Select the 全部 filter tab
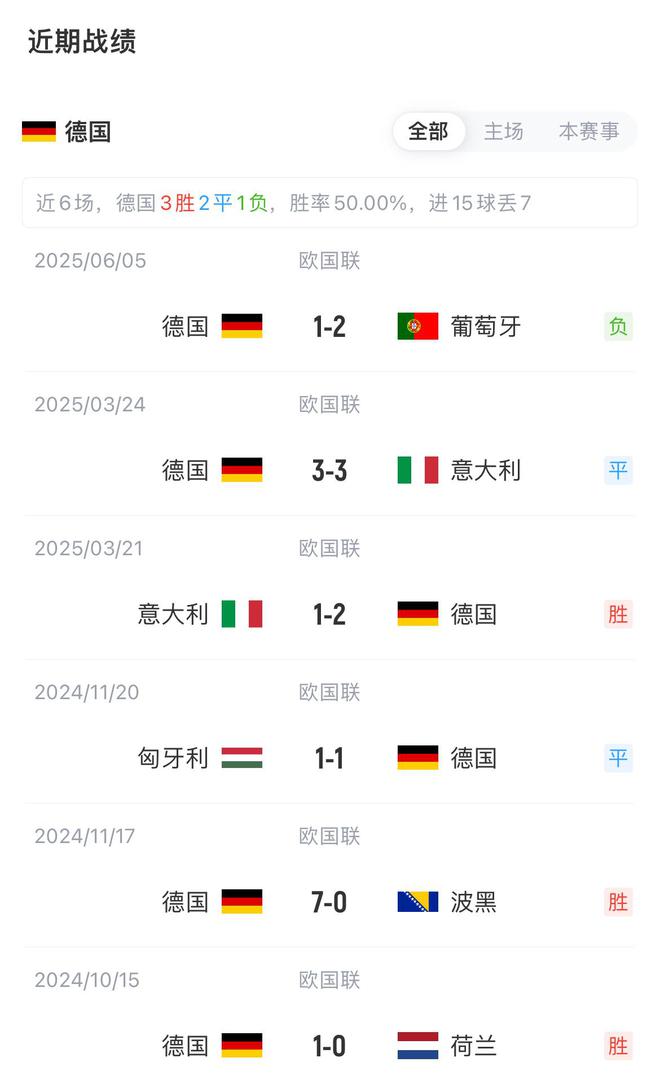 [428, 131]
